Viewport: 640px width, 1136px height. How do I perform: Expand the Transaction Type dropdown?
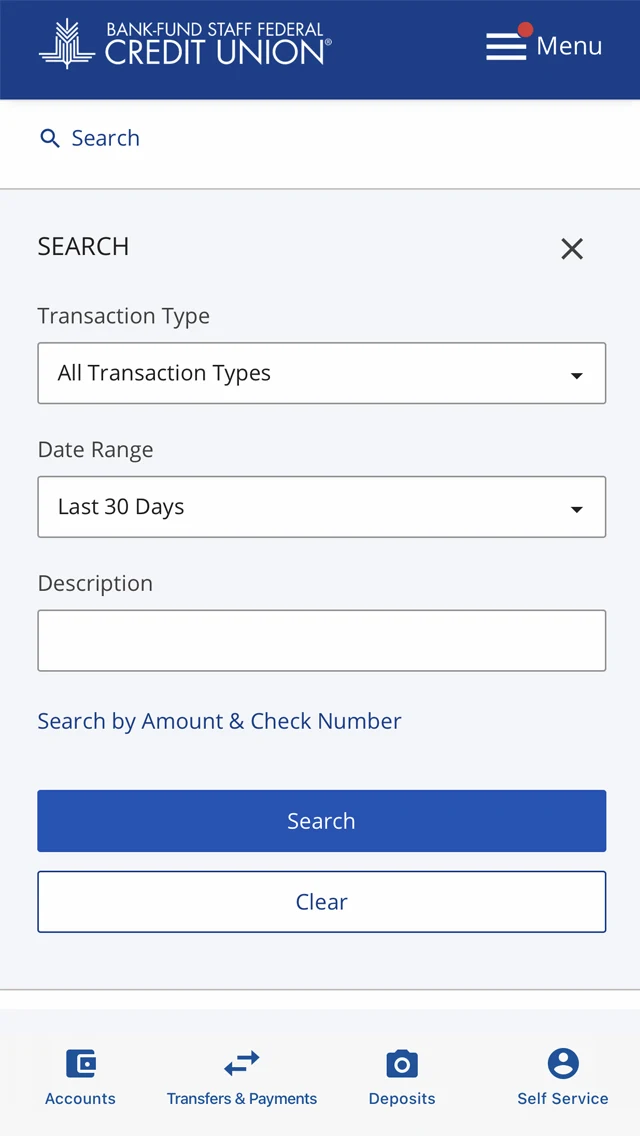click(x=321, y=373)
